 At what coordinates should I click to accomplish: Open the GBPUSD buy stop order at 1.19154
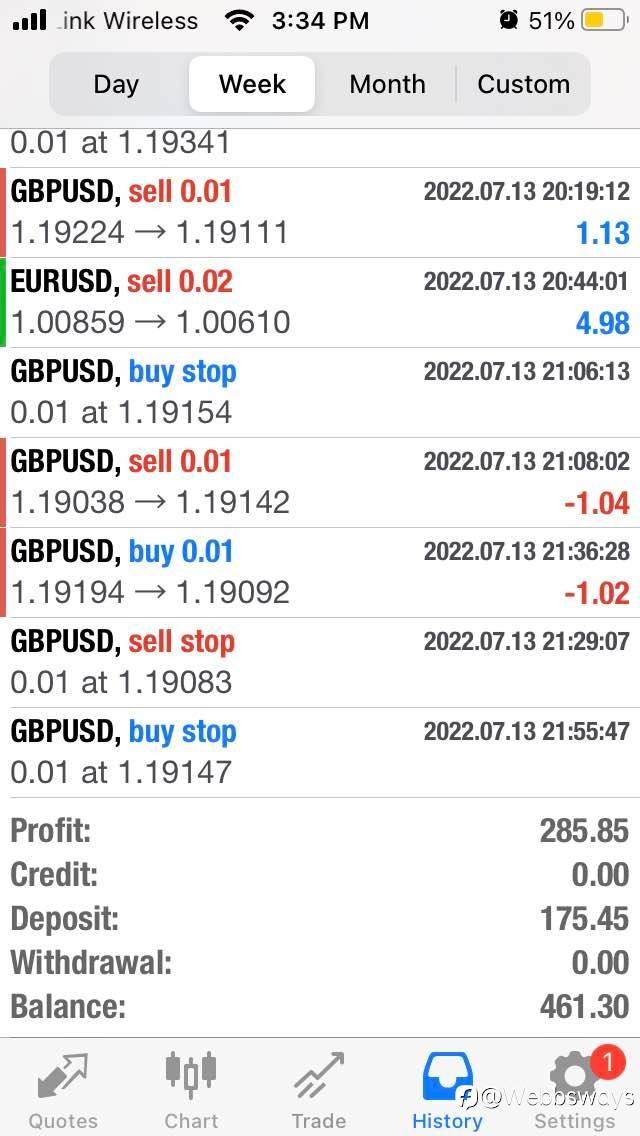click(320, 392)
